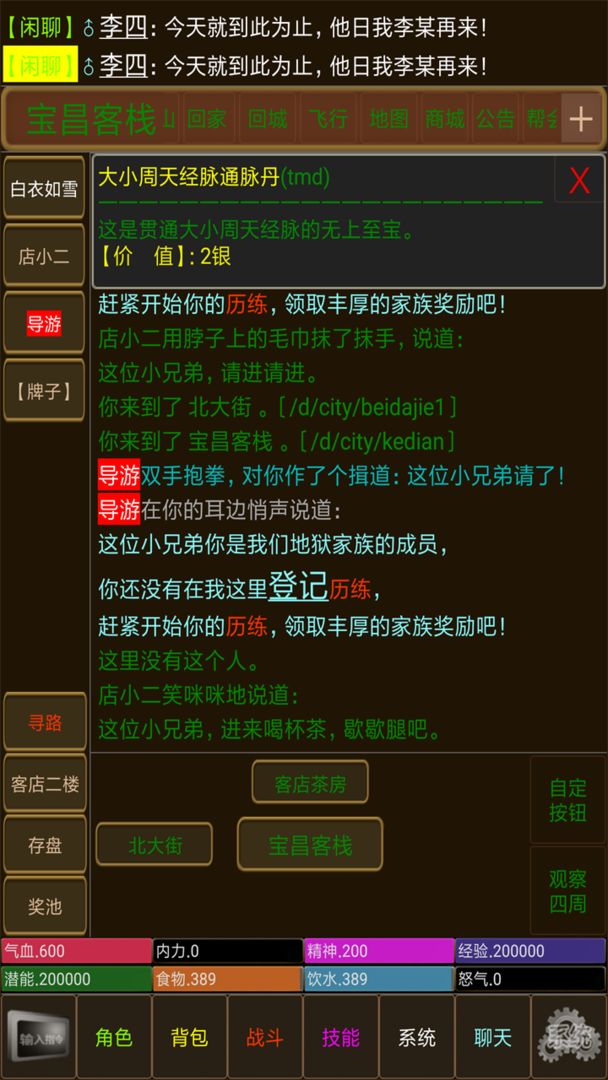Image resolution: width=608 pixels, height=1080 pixels.
Task: Open the 输入指令 command input
Action: point(39,1038)
